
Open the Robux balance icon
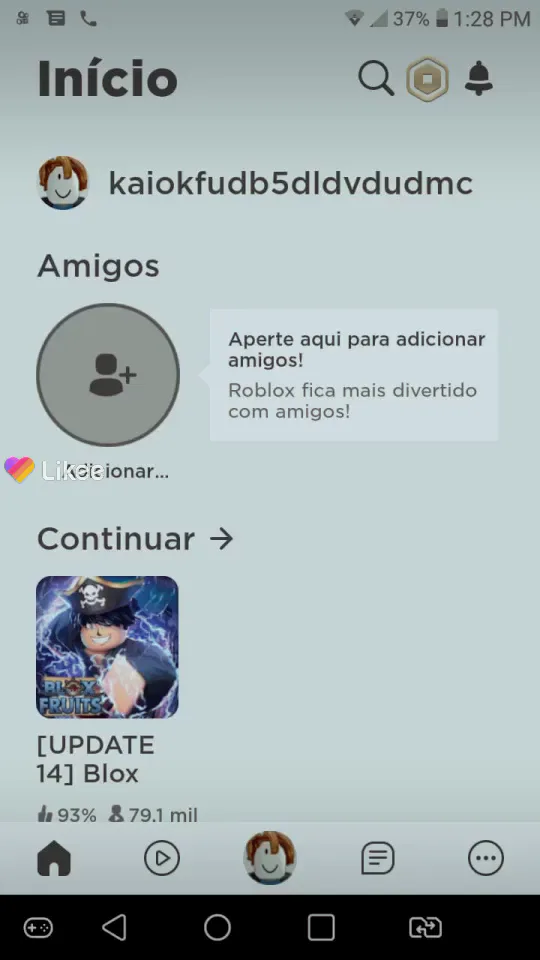pyautogui.click(x=427, y=79)
